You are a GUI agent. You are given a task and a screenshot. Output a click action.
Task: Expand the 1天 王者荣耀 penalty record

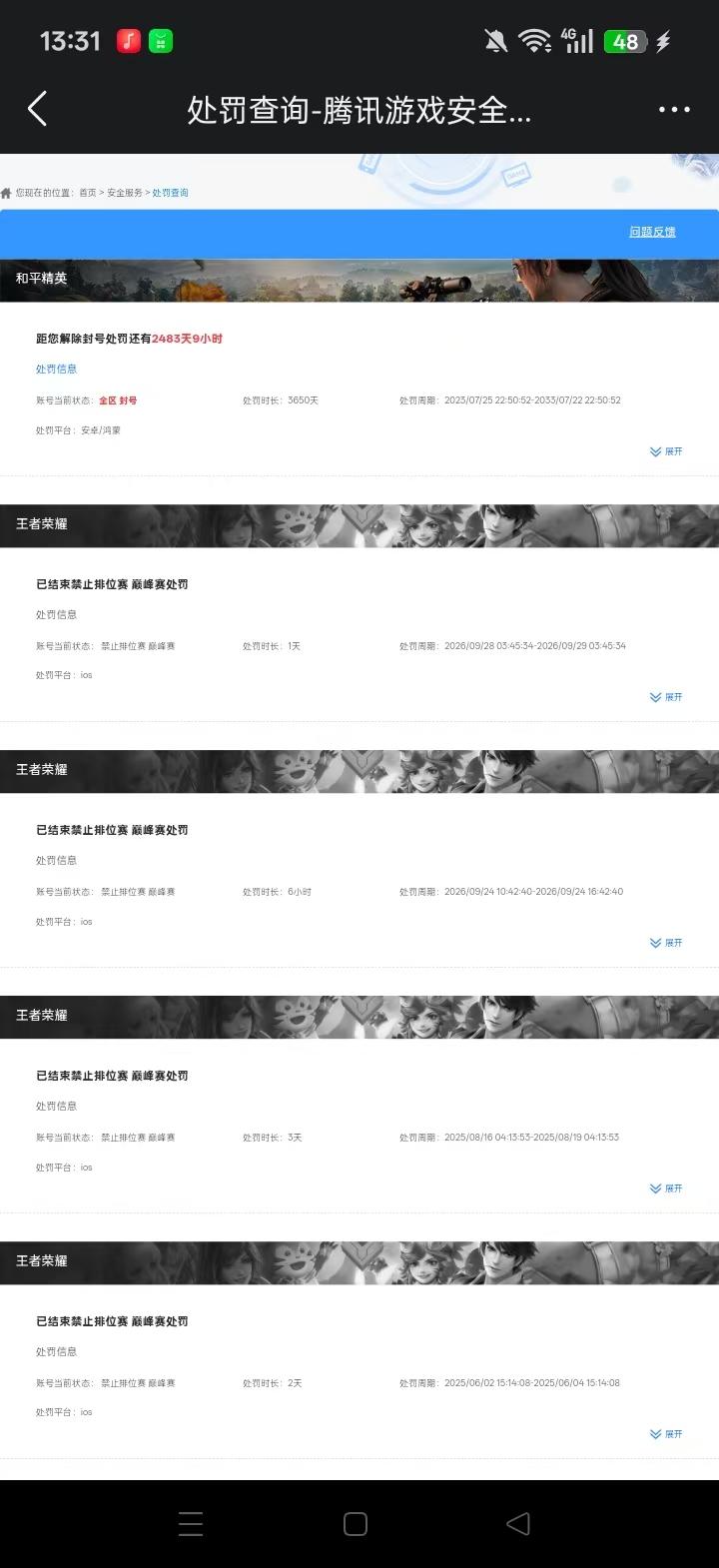pos(666,697)
